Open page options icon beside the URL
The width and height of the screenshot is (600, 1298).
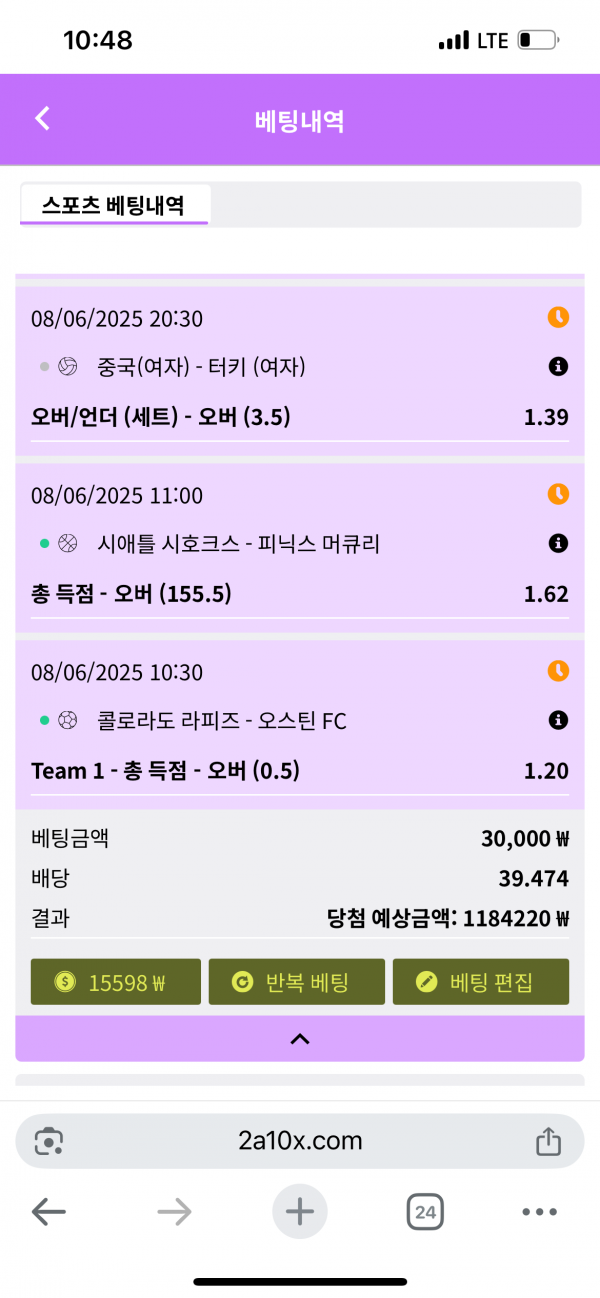(50, 1141)
